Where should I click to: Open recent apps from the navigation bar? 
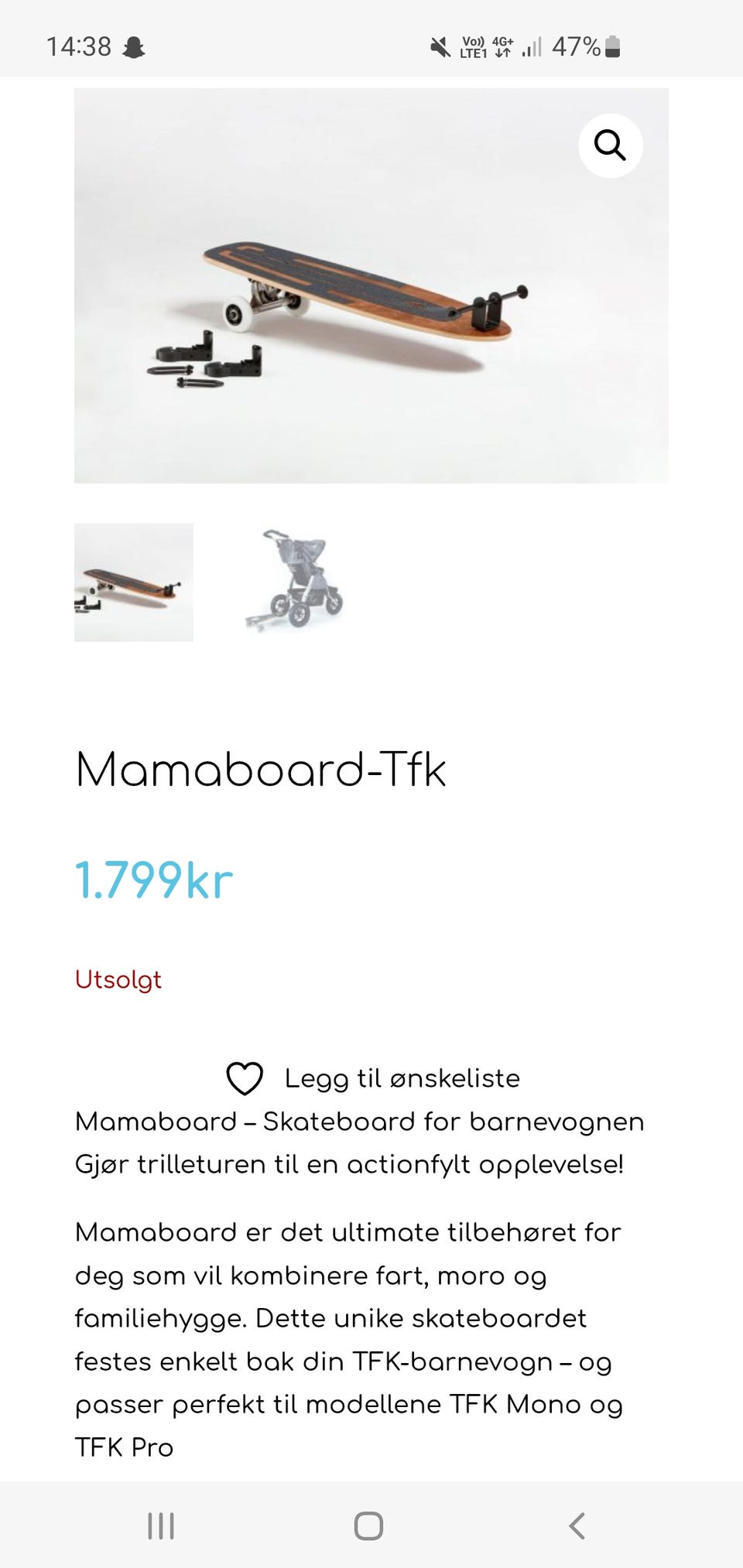pos(161,1526)
